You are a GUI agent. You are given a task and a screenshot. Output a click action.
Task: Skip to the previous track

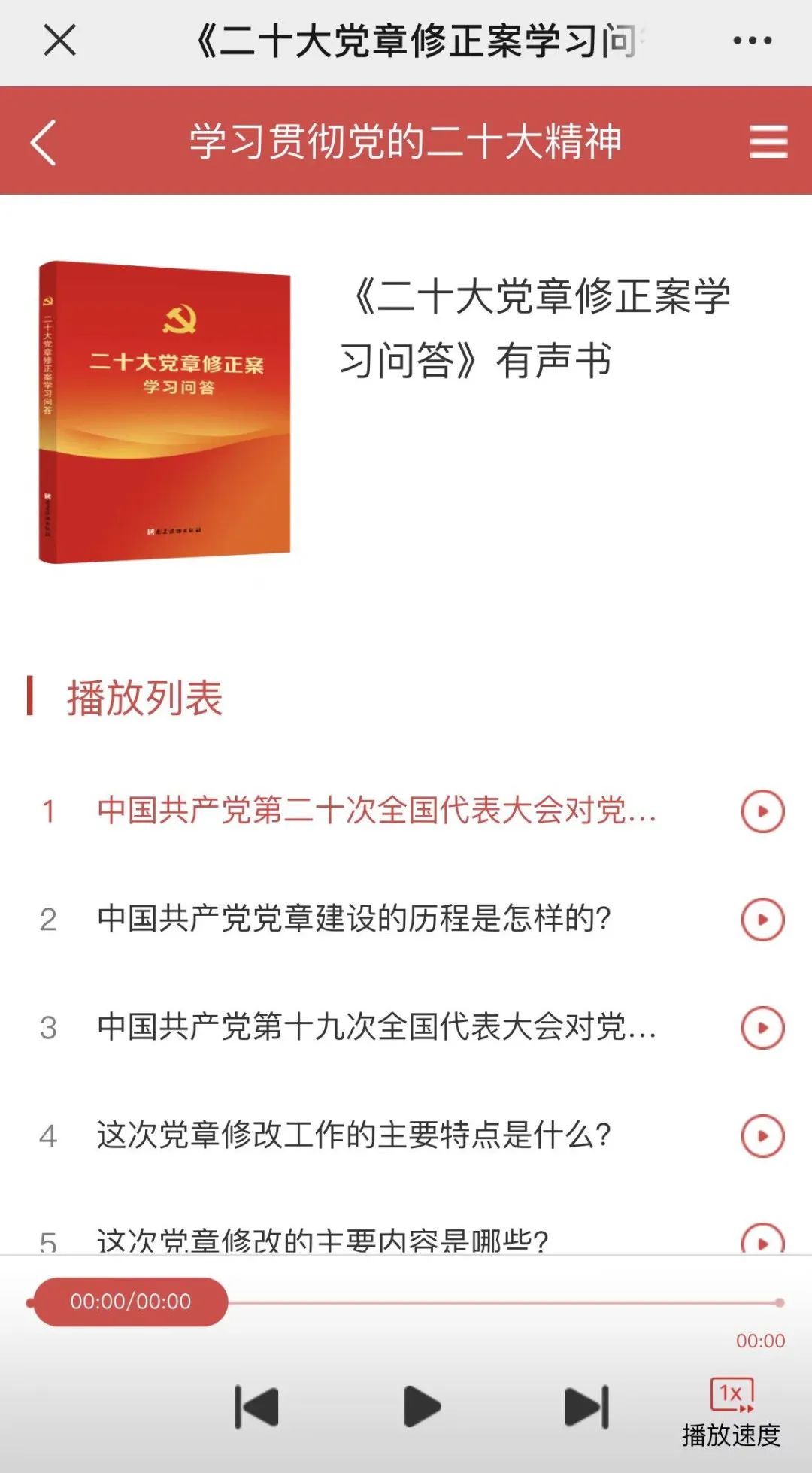click(256, 1407)
